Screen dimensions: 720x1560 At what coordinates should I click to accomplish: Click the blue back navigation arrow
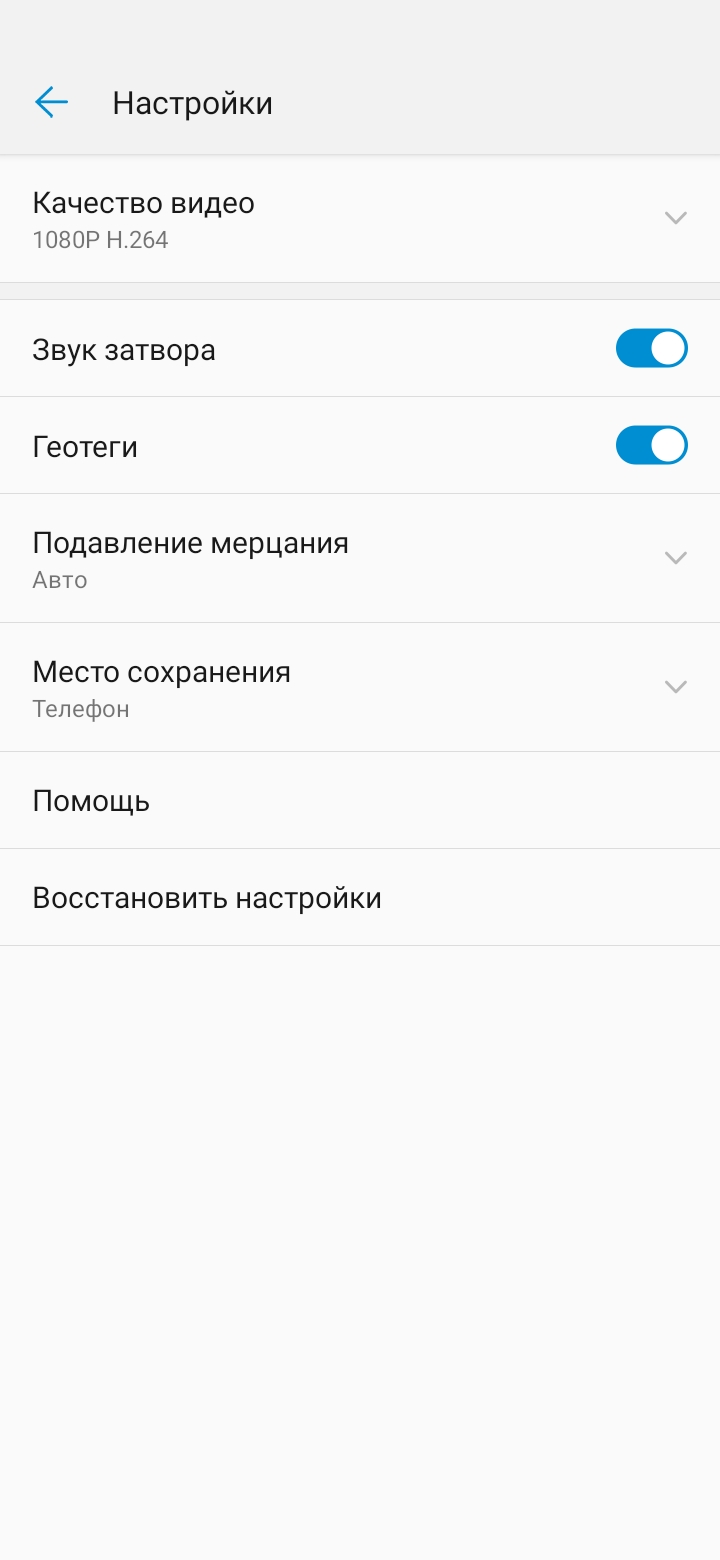51,102
